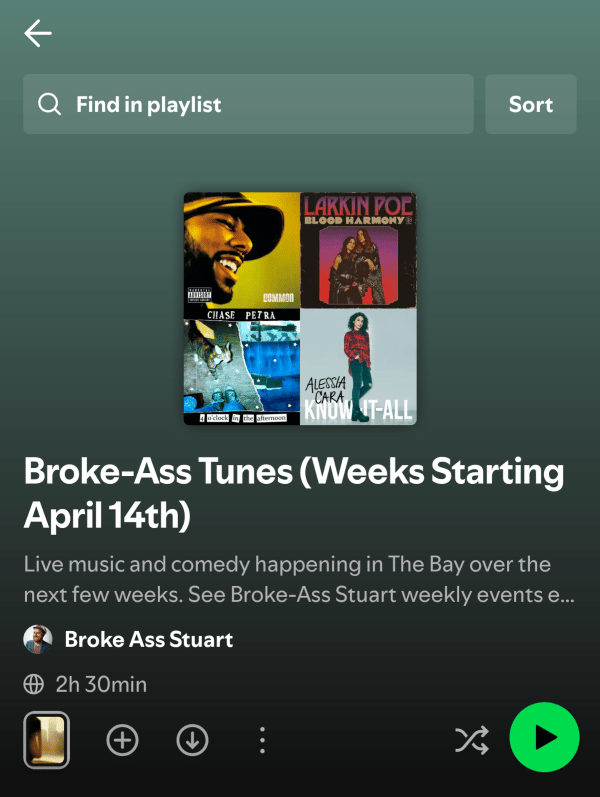Go back using the top arrow
The width and height of the screenshot is (600, 797).
pos(38,34)
